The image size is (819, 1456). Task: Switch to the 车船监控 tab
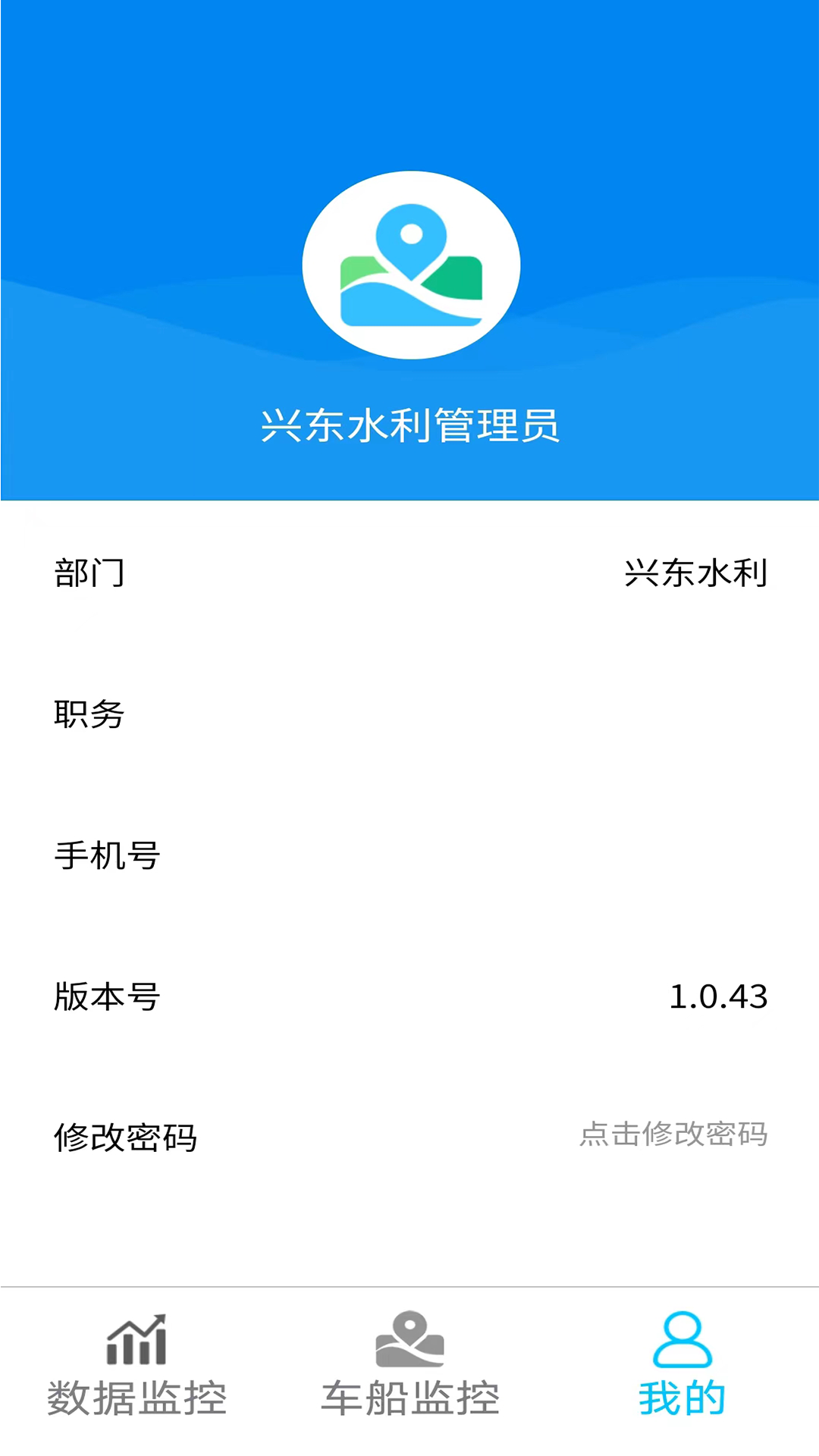coord(409,1365)
